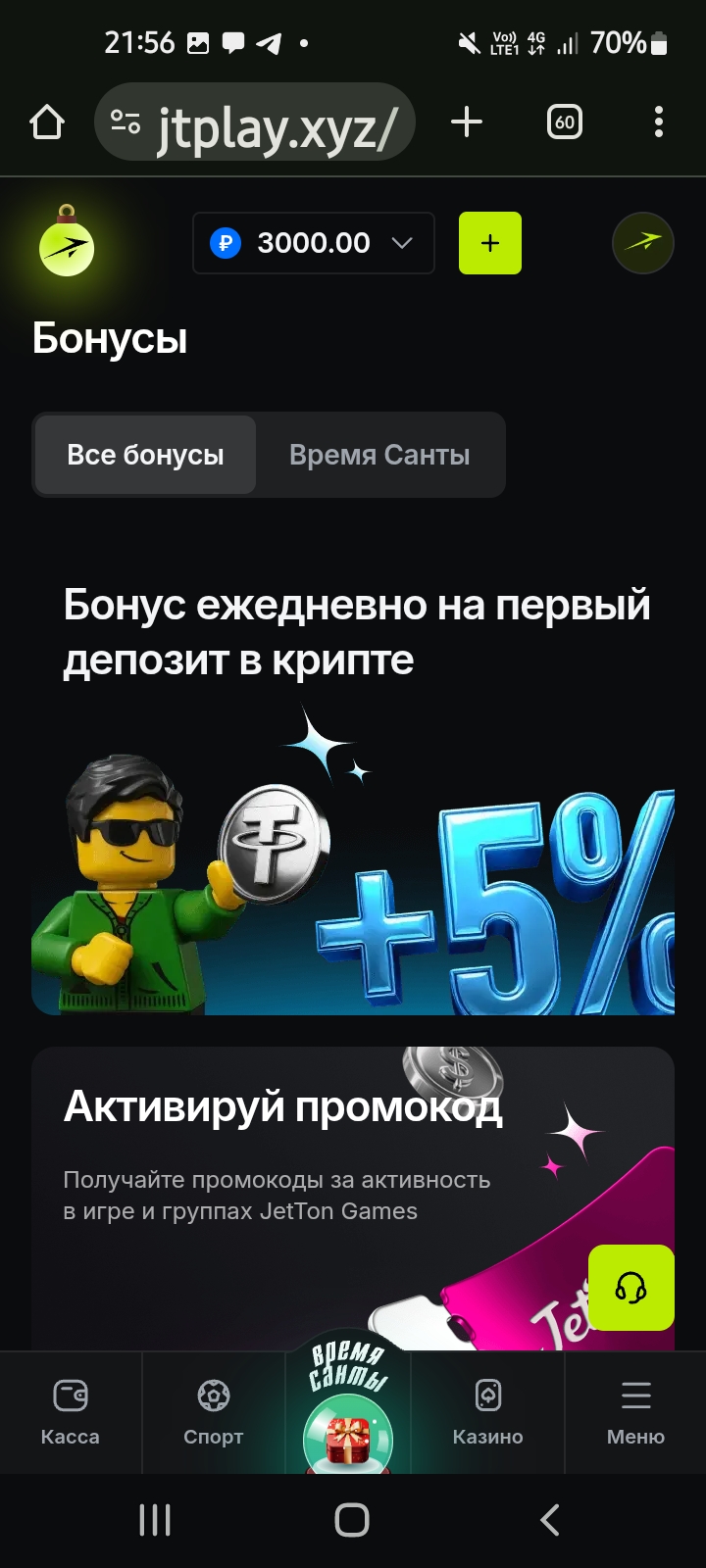
Task: Tap the JetTon logo with ornament
Action: point(67,245)
